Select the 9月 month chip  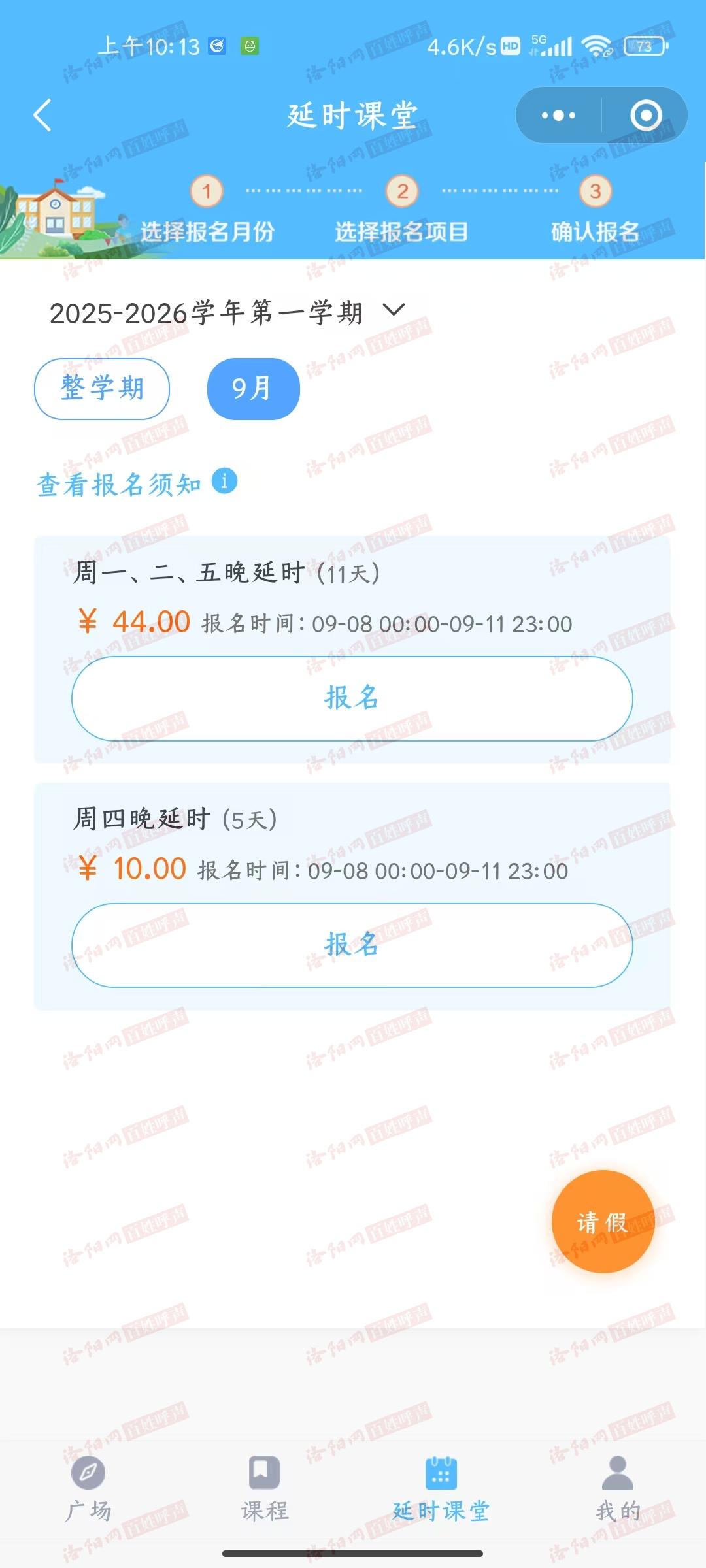click(x=253, y=389)
